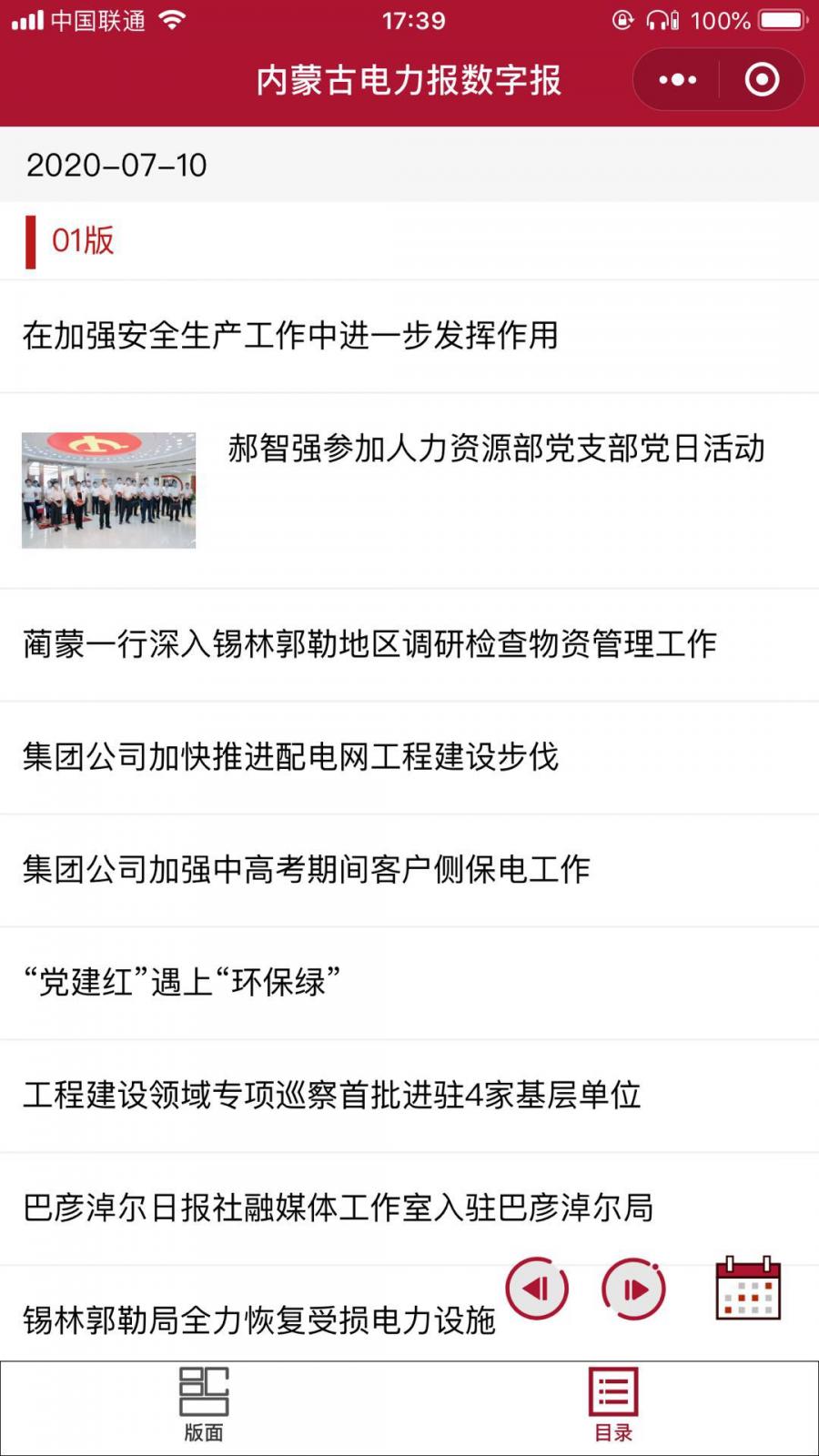Go to the previous issue
The image size is (819, 1456).
coord(537,1289)
